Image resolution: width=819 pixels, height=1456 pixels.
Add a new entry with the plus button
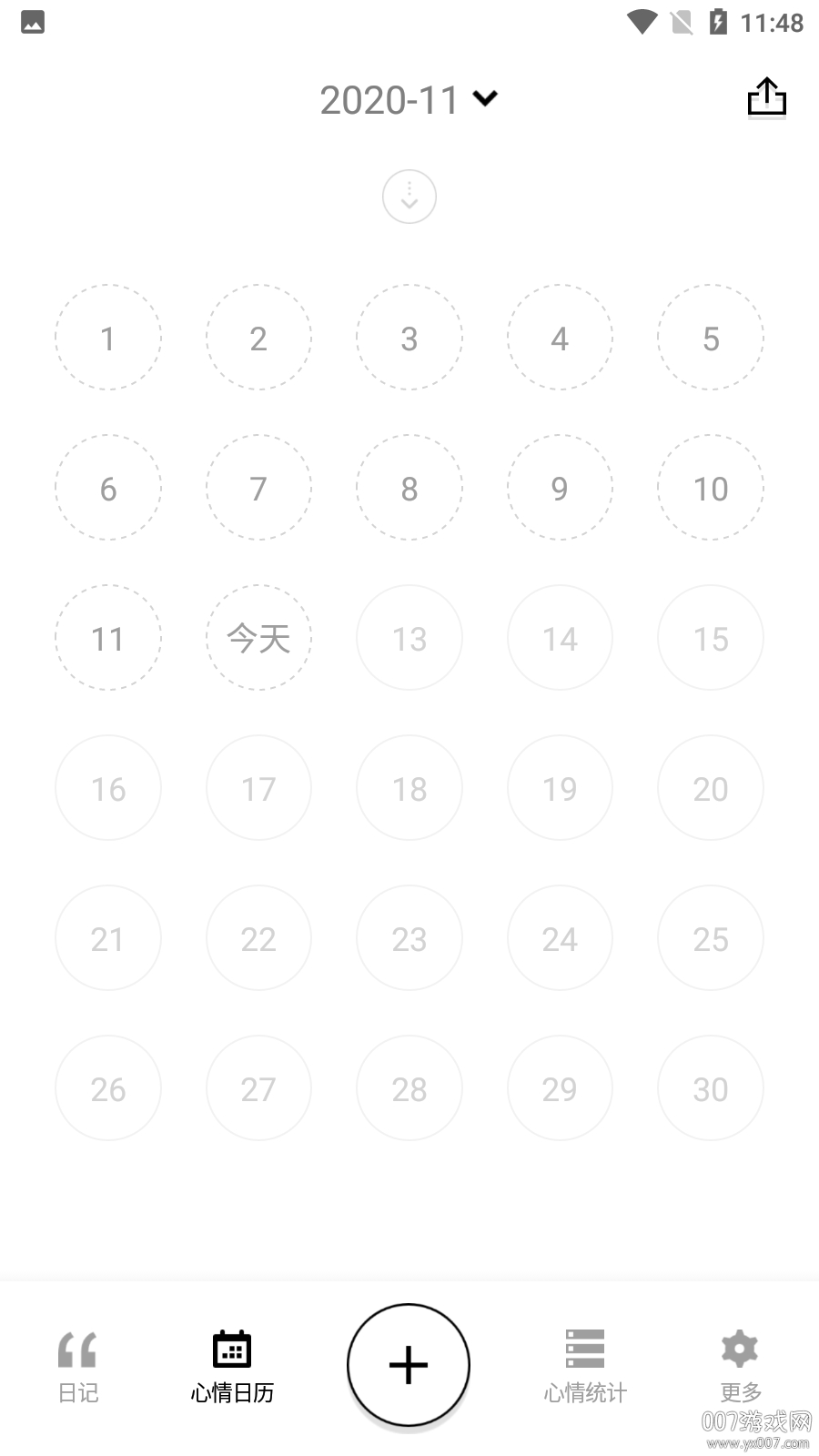click(x=409, y=1365)
